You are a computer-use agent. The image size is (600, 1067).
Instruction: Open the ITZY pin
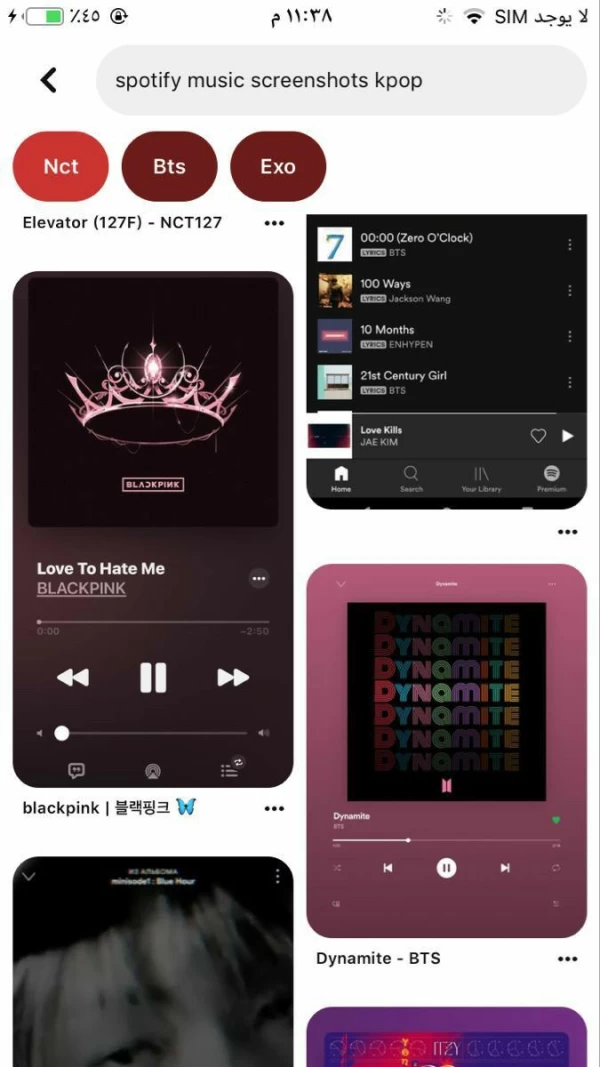446,1038
